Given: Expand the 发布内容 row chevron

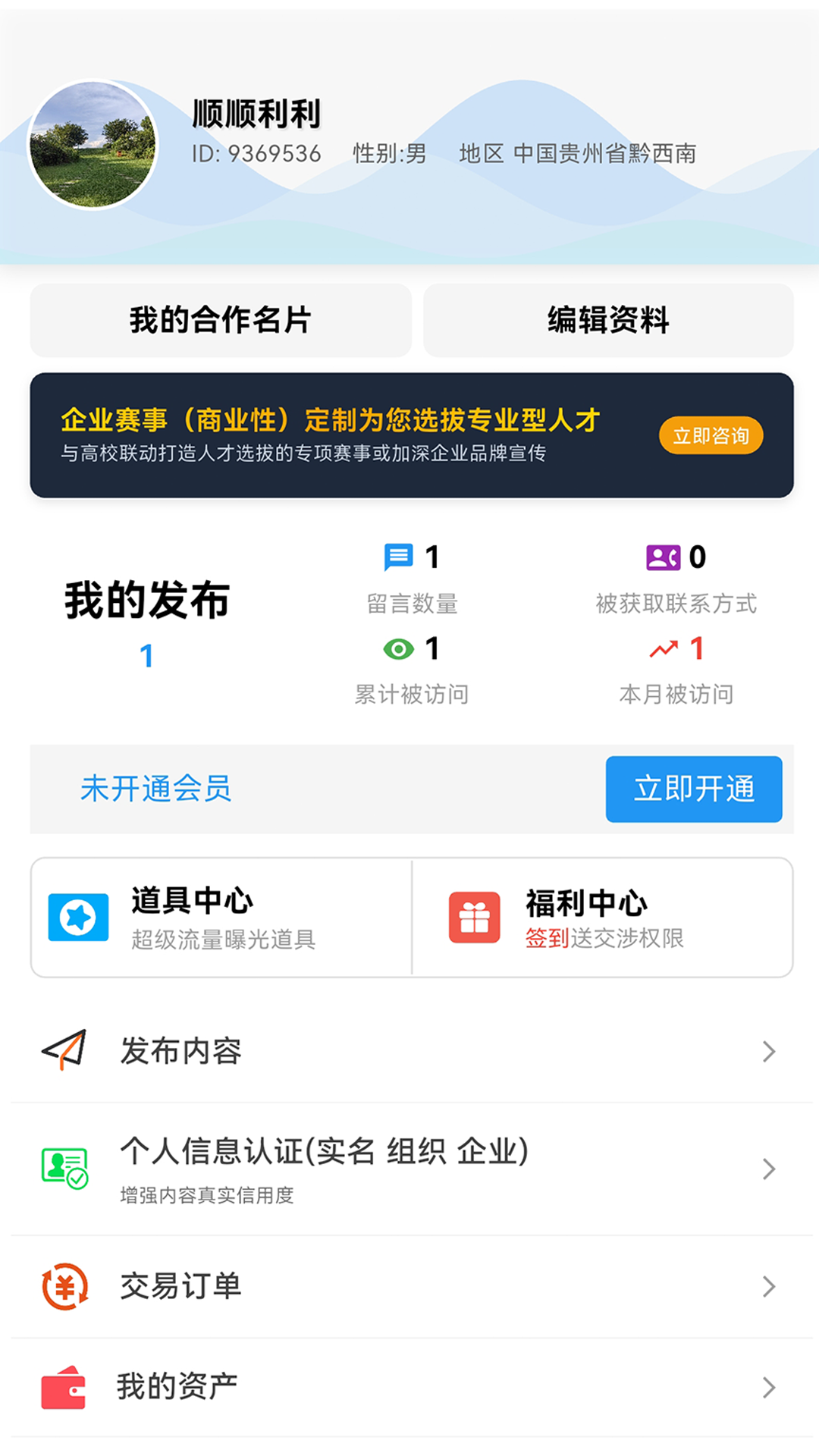Looking at the screenshot, I should coord(767,1050).
